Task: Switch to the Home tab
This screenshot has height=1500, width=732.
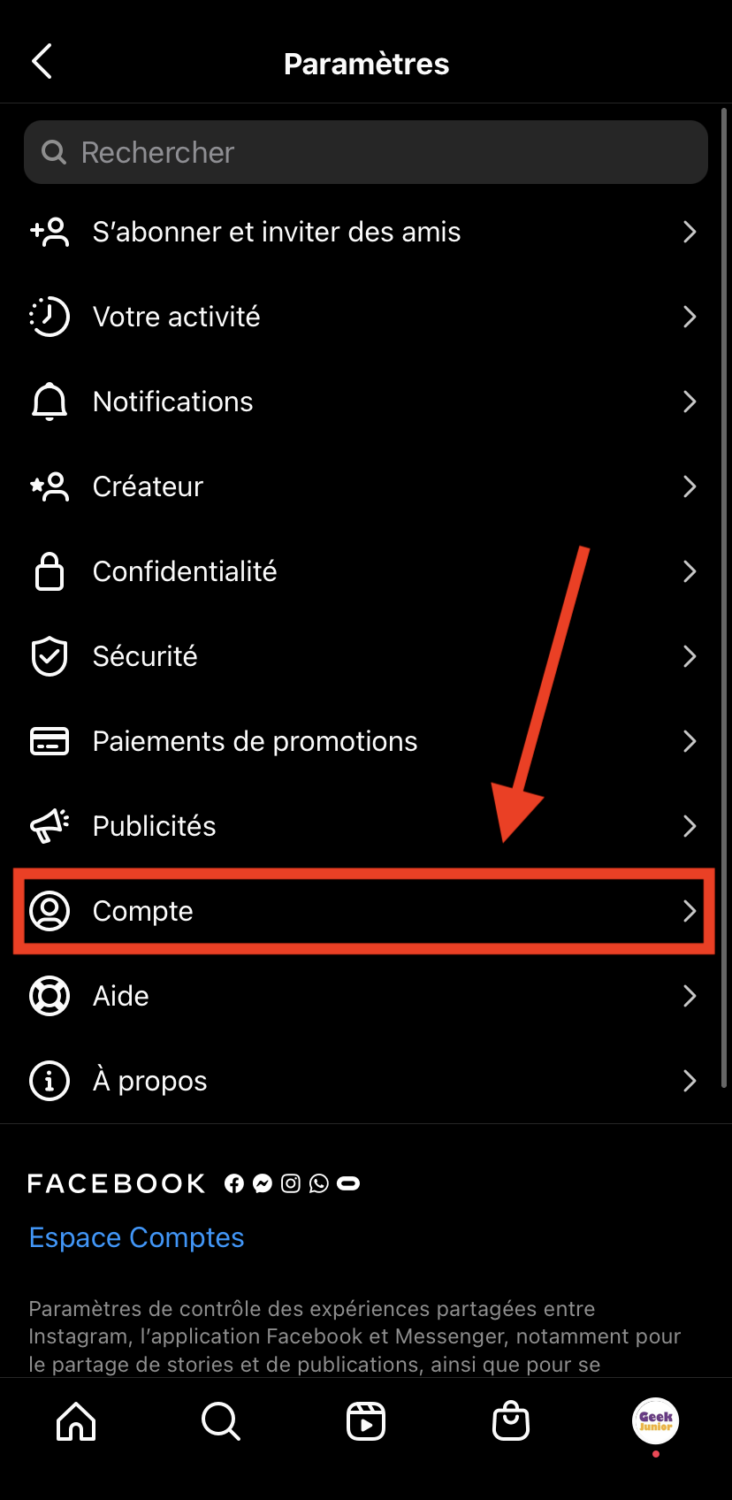Action: click(76, 1421)
